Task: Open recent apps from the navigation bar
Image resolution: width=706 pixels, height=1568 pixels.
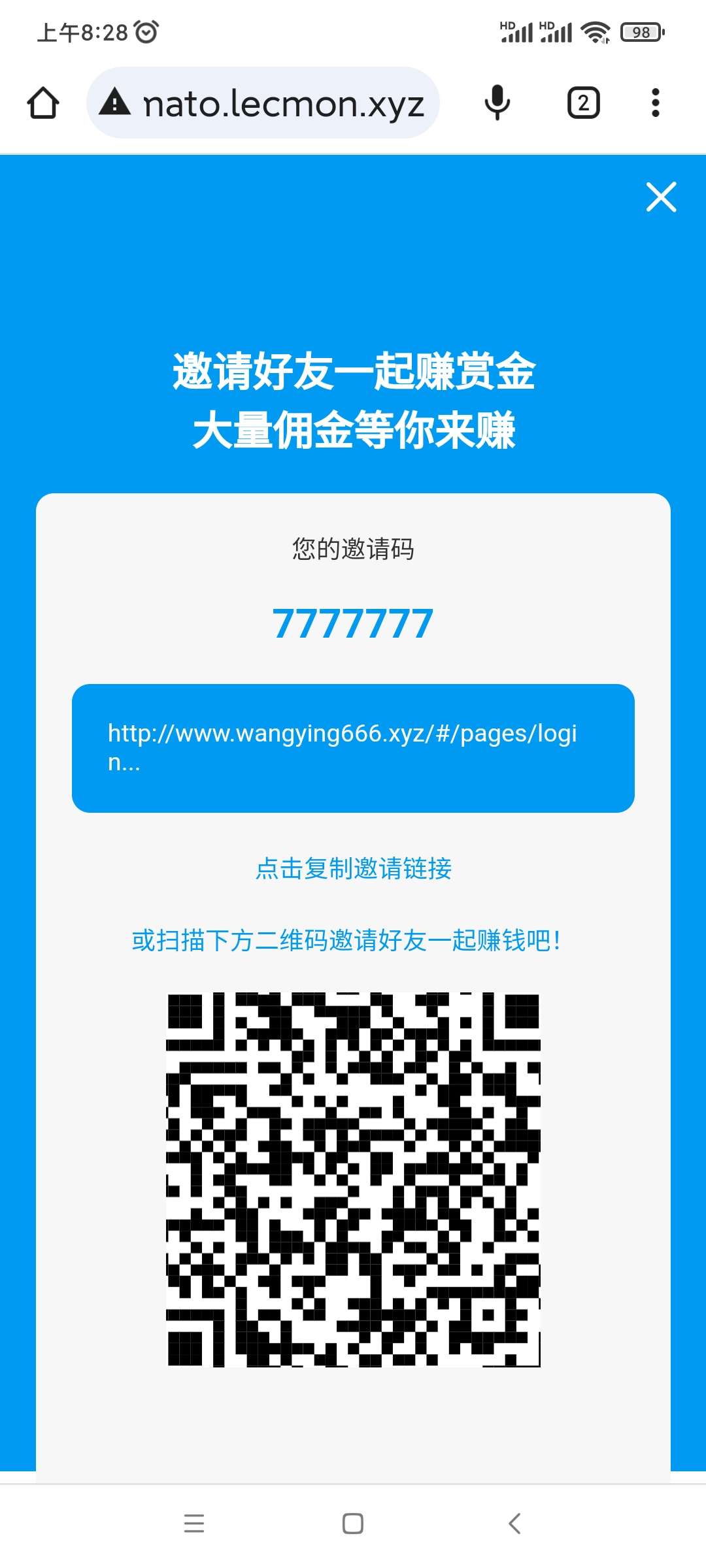Action: [193, 1524]
